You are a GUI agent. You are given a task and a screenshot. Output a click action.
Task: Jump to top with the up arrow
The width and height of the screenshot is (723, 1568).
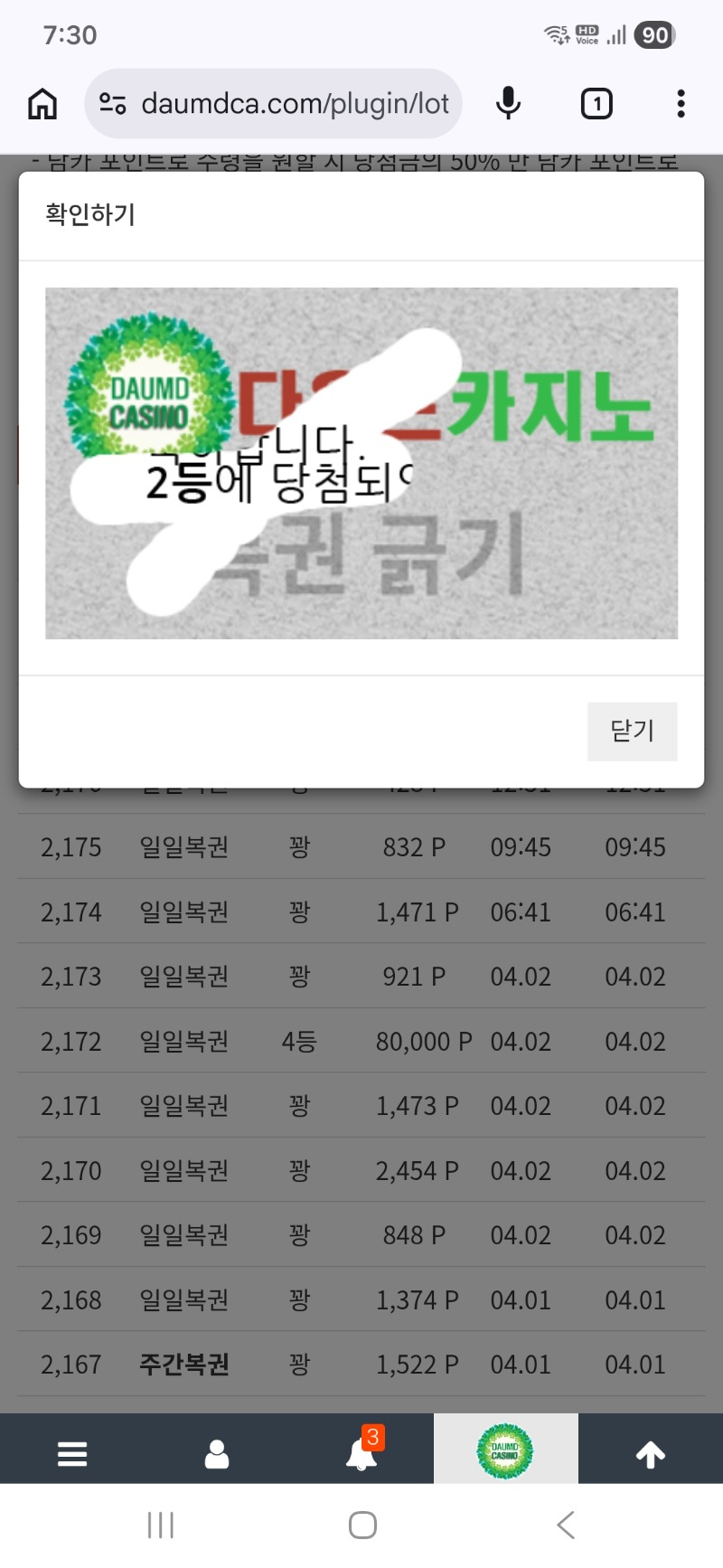(x=651, y=1453)
